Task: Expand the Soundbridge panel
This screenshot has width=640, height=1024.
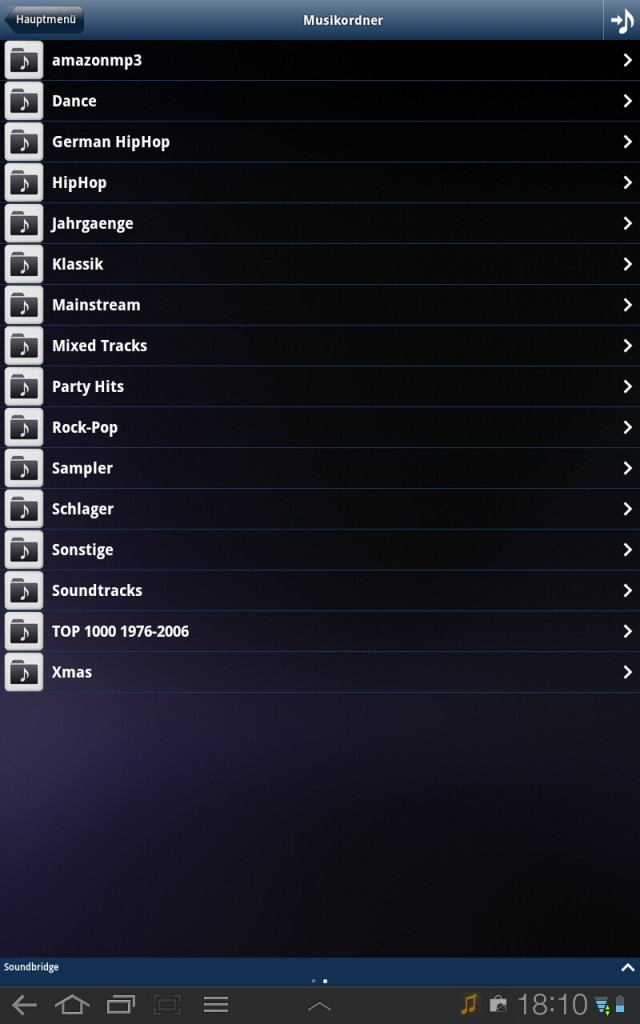Action: [x=627, y=967]
